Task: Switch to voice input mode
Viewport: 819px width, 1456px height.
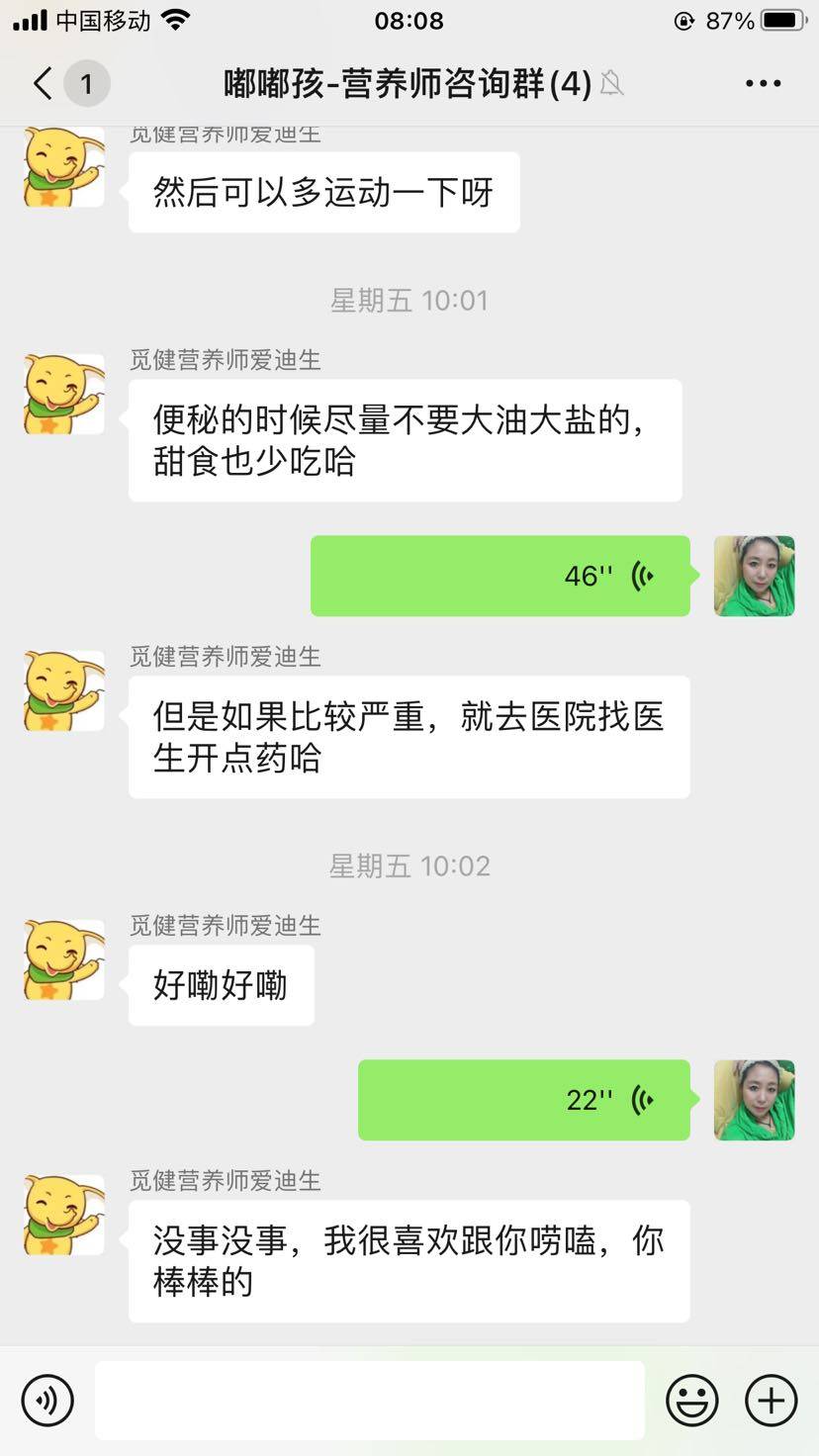Action: [x=47, y=1401]
